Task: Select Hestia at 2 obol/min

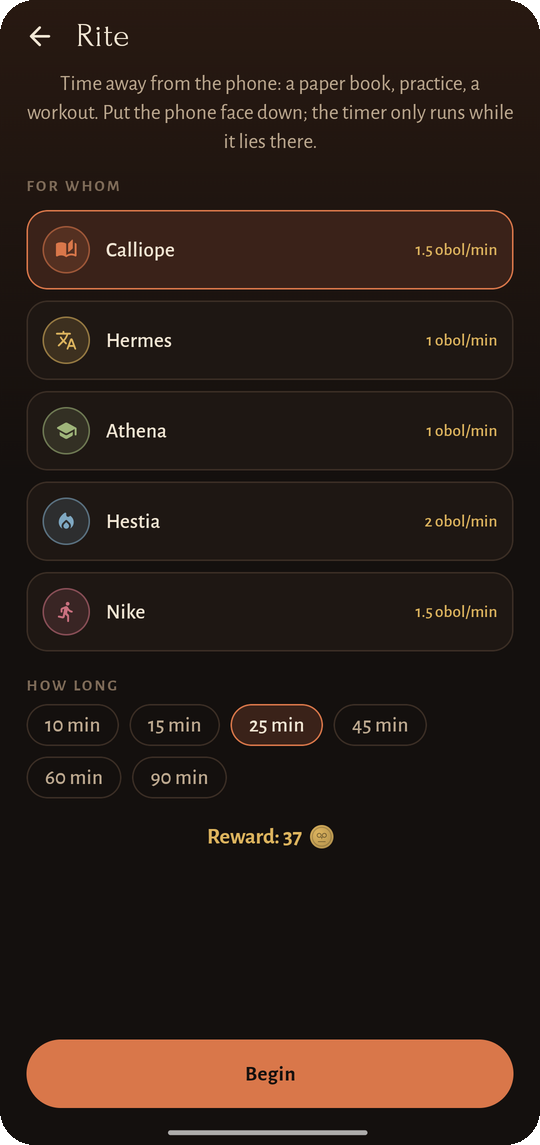Action: 270,521
